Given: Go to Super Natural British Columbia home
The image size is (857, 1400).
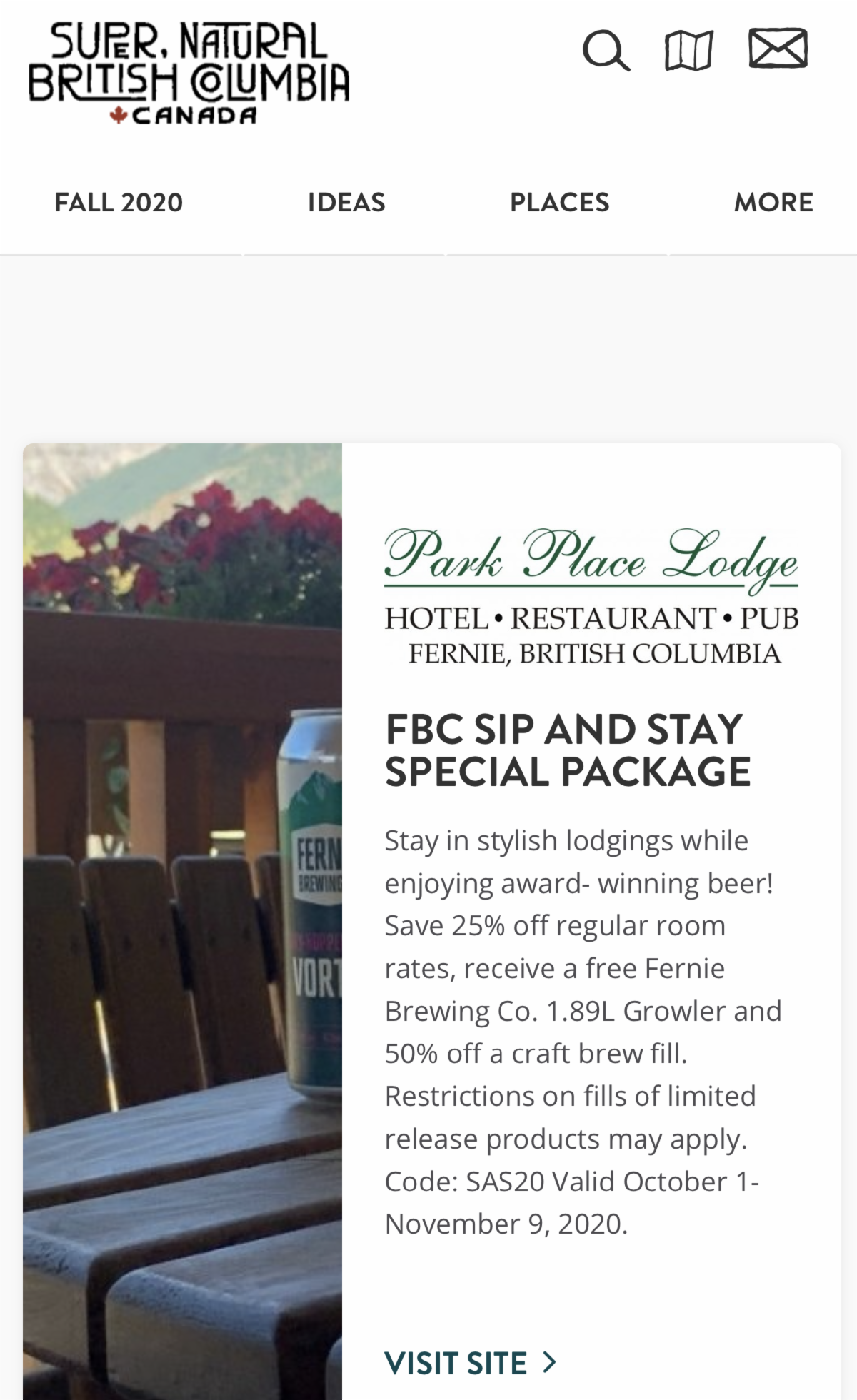Looking at the screenshot, I should pos(189,74).
